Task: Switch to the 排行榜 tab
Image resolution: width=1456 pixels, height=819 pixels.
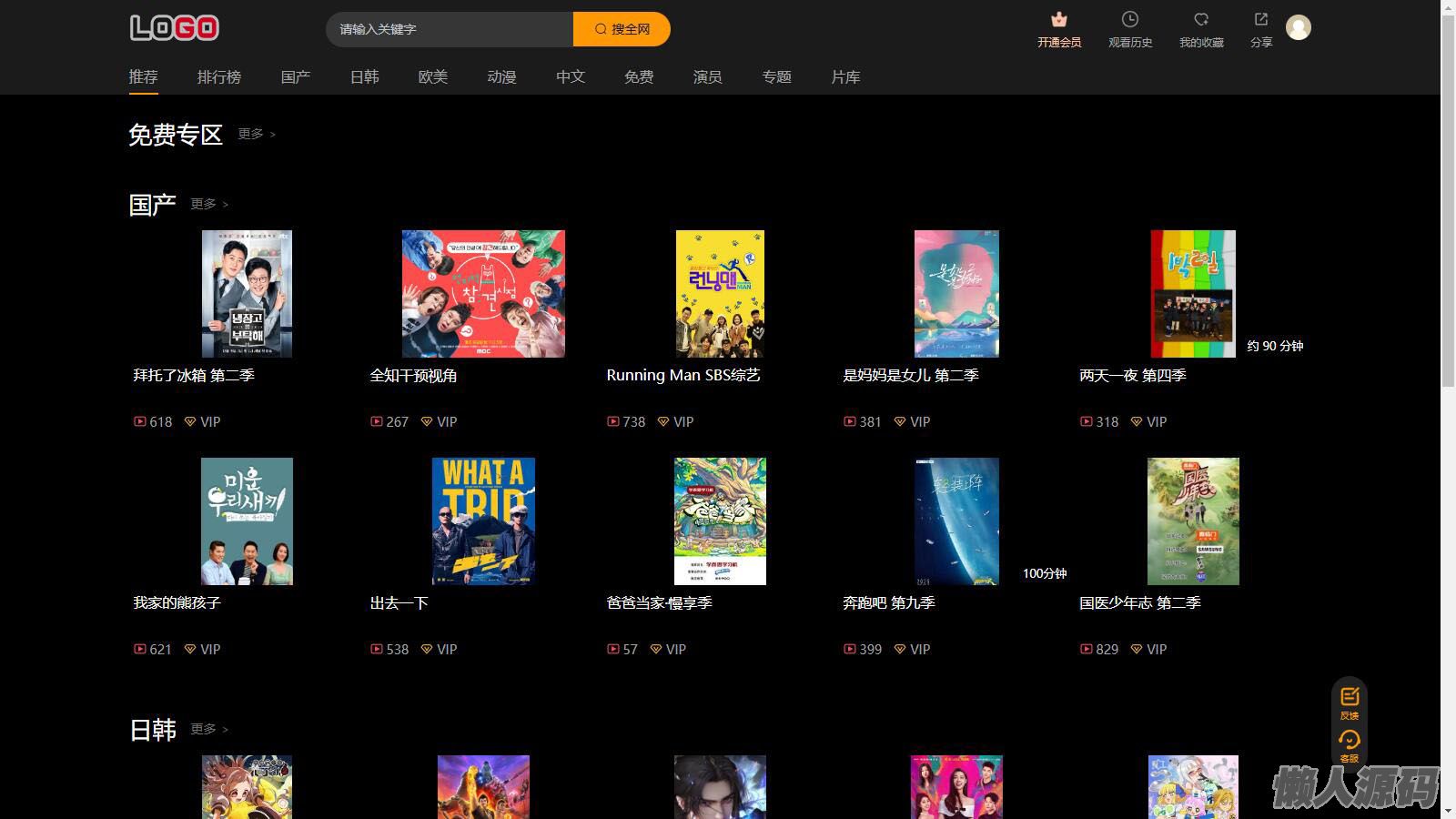Action: pos(218,77)
